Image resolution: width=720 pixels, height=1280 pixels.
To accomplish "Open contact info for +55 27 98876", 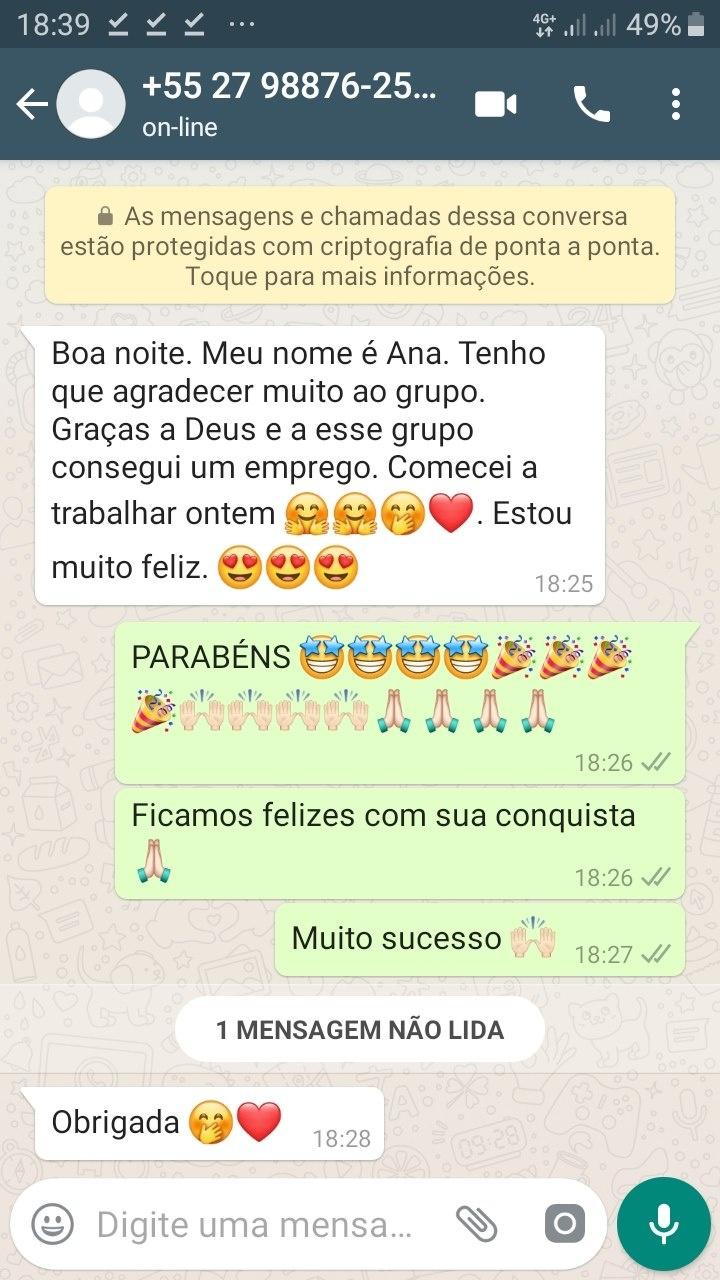I will (x=290, y=104).
